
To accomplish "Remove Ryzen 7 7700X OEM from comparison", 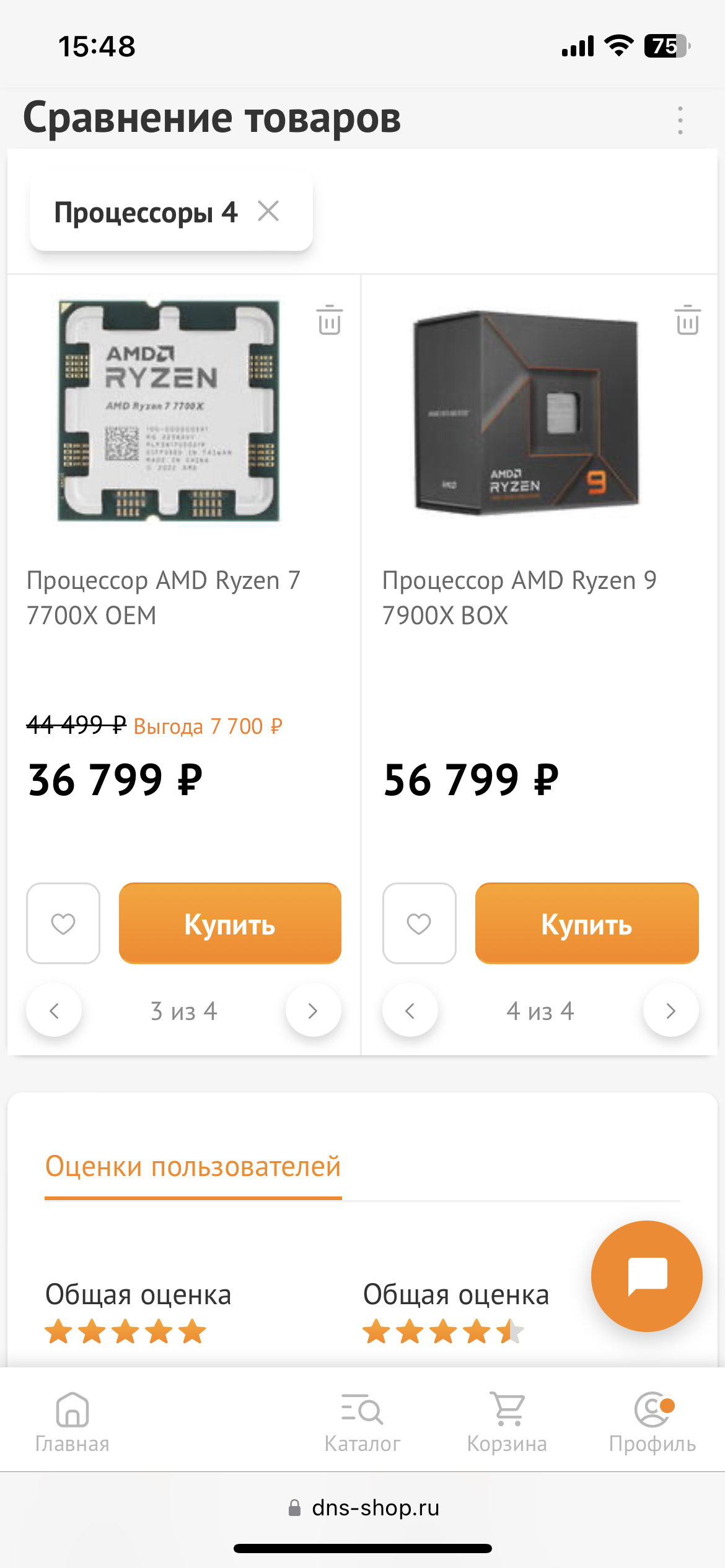I will coord(330,320).
